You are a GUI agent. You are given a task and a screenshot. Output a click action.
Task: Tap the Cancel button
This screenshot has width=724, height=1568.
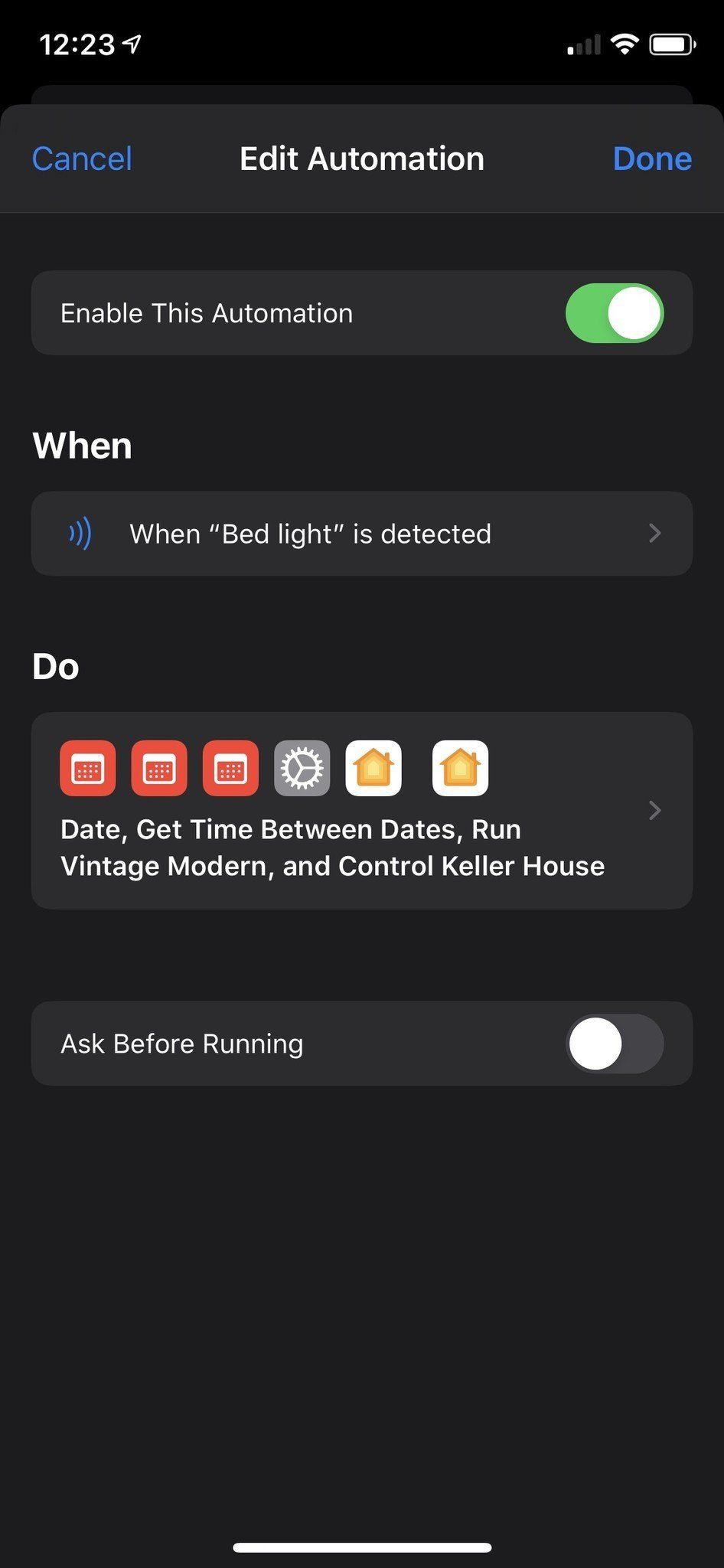81,158
